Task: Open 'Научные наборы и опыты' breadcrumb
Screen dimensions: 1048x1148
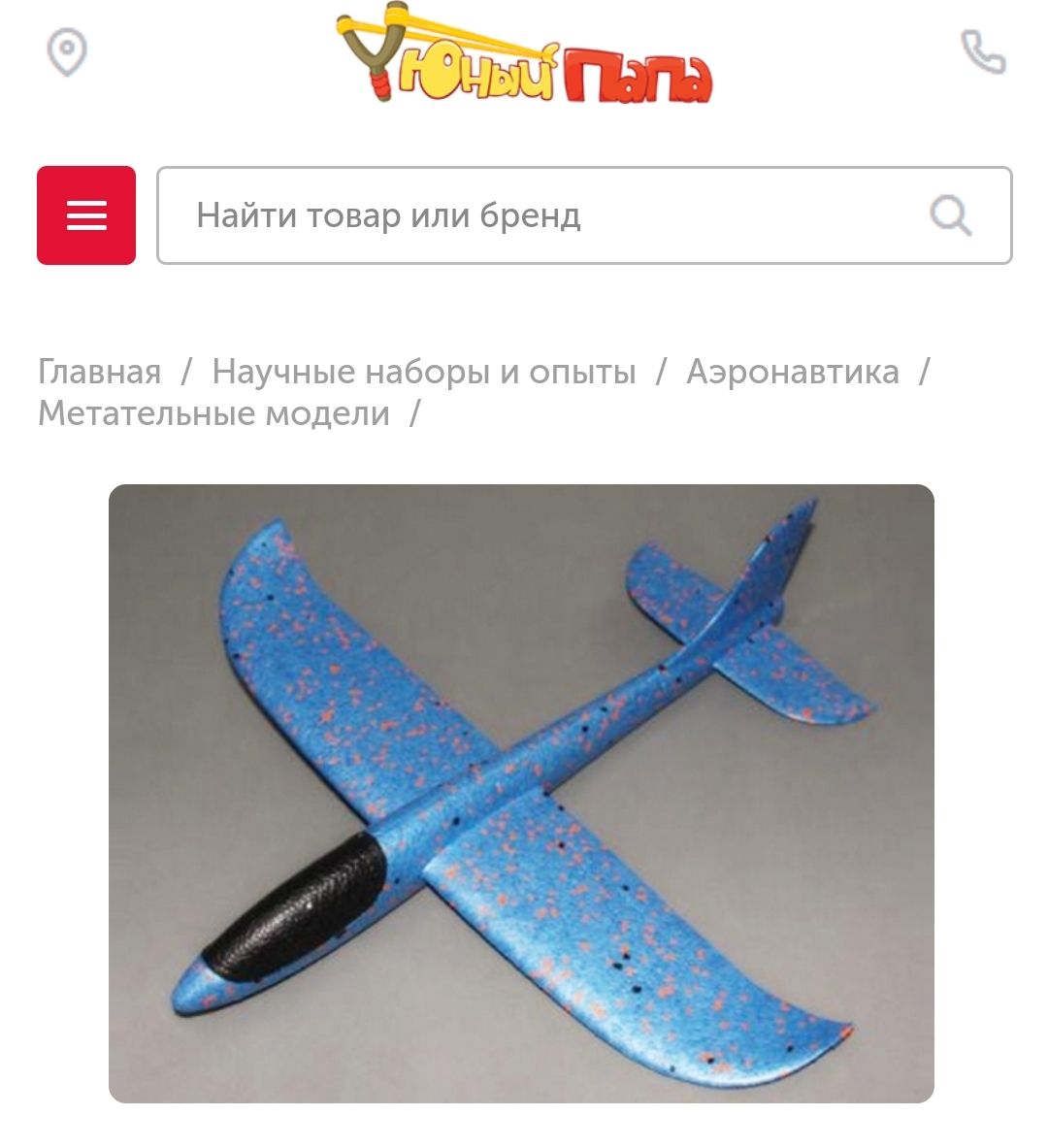Action: pos(424,372)
